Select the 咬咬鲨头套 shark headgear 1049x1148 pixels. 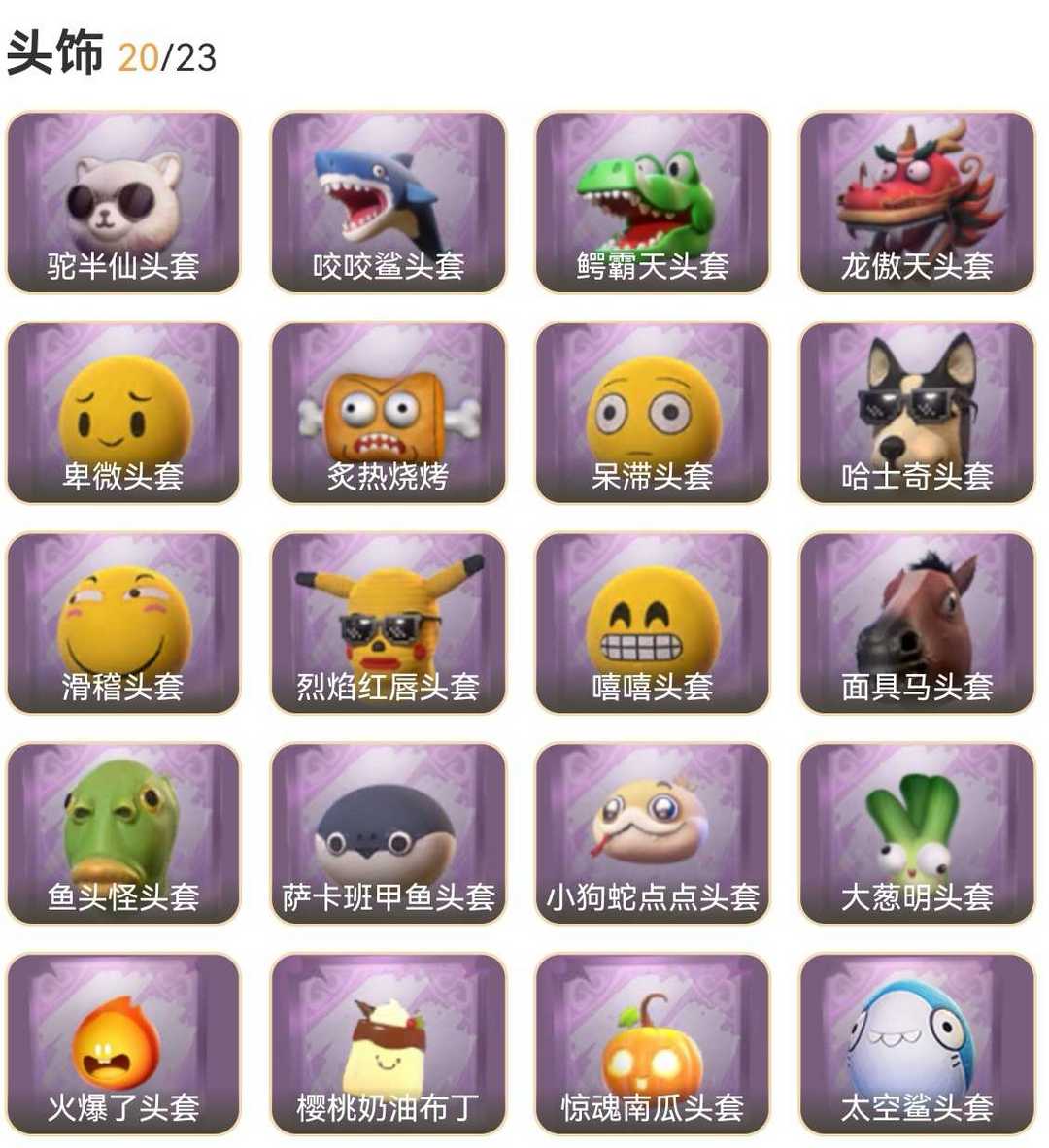pos(388,202)
